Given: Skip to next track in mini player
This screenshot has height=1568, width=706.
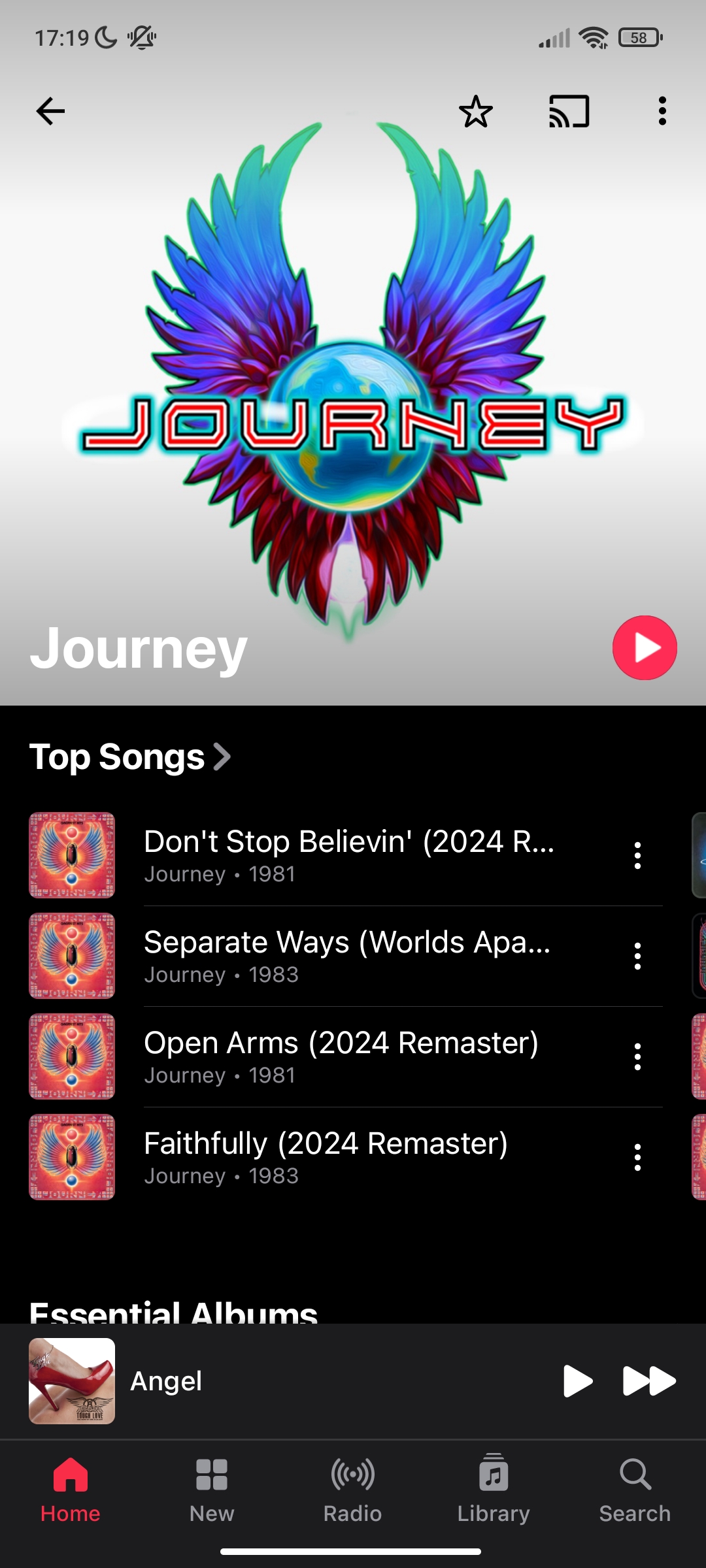Looking at the screenshot, I should pyautogui.click(x=649, y=1381).
